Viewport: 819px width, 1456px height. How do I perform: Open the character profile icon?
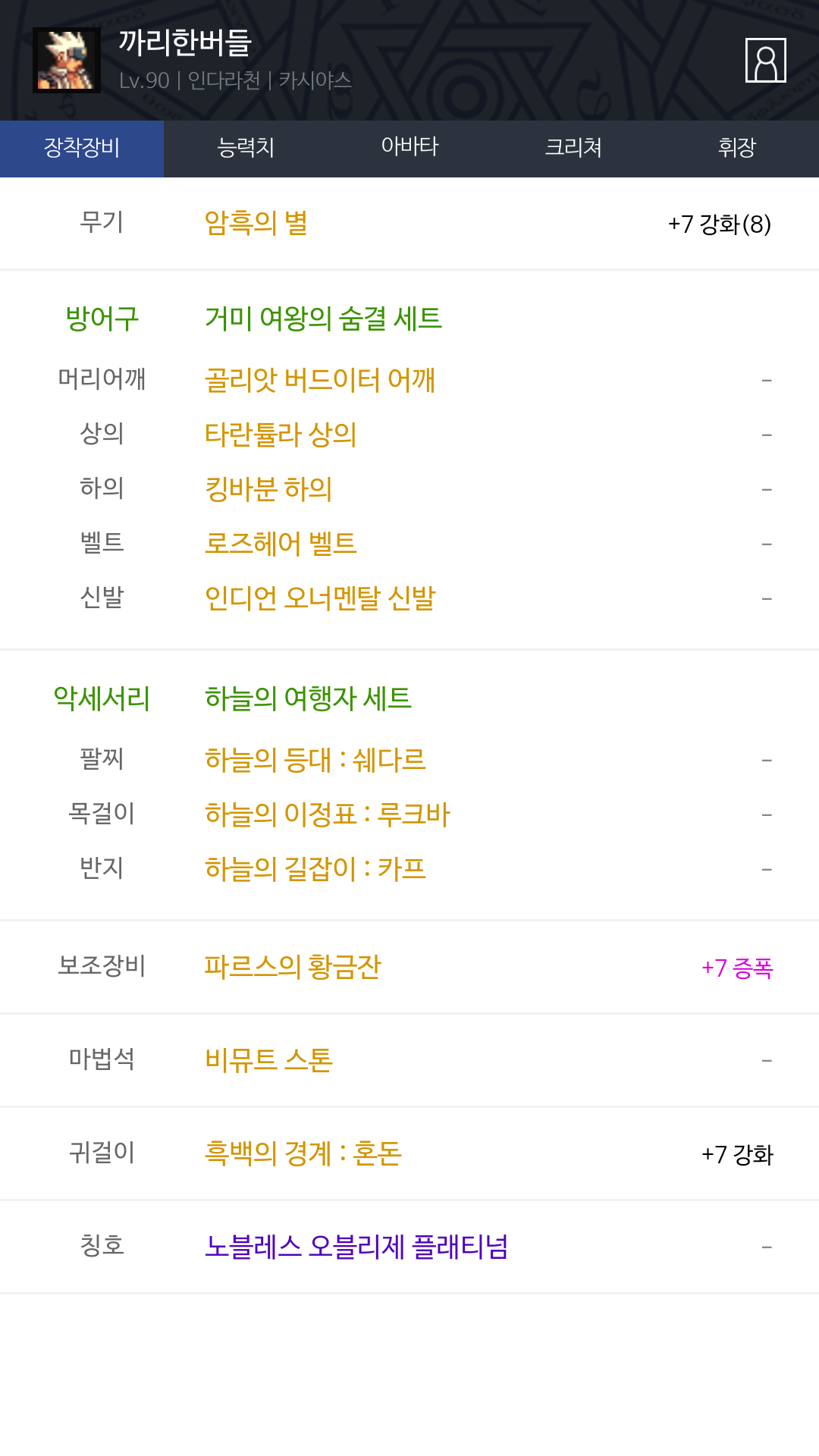coord(765,60)
